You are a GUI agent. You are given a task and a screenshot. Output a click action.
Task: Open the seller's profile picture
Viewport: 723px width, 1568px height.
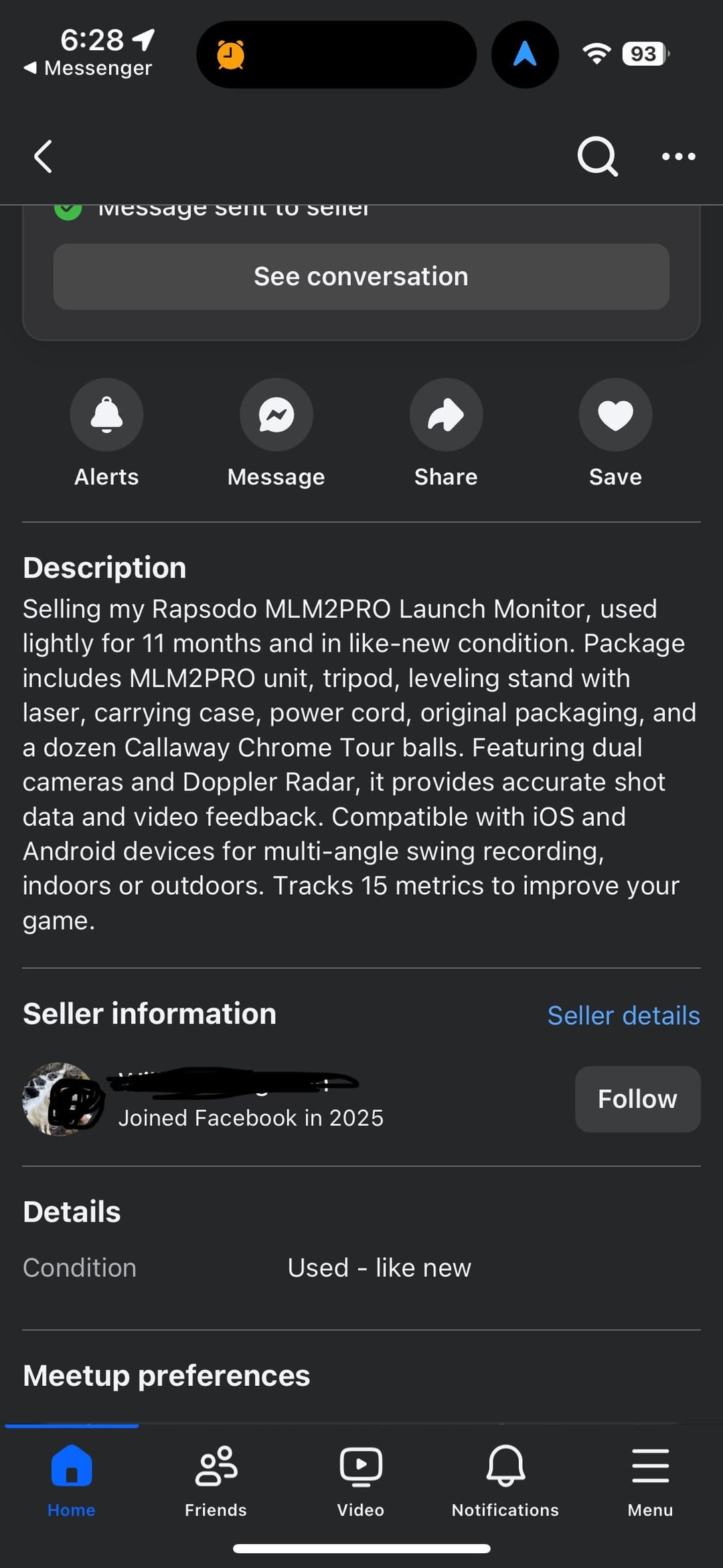coord(60,1099)
